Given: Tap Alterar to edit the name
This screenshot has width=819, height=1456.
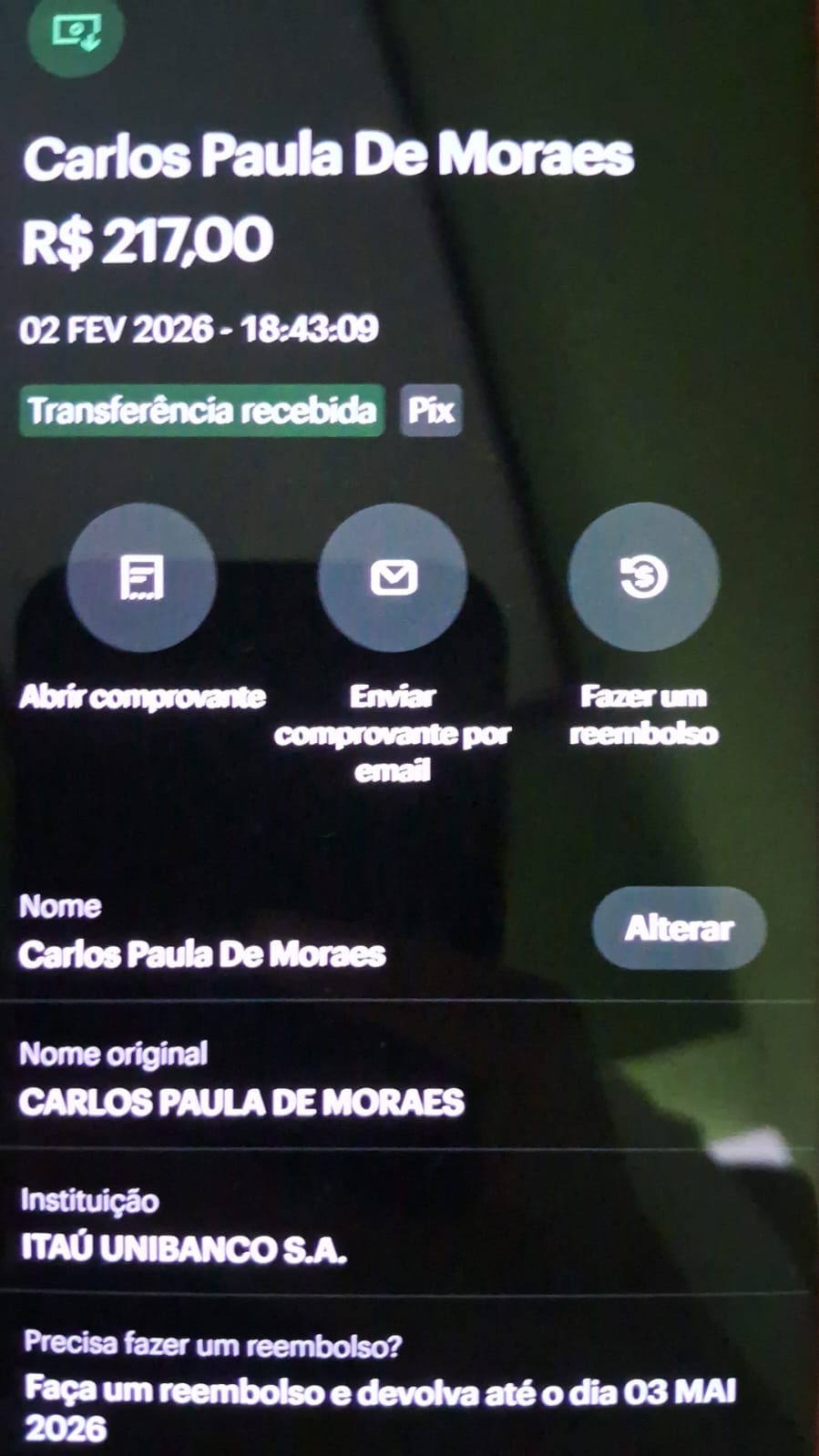Looking at the screenshot, I should click(x=679, y=928).
